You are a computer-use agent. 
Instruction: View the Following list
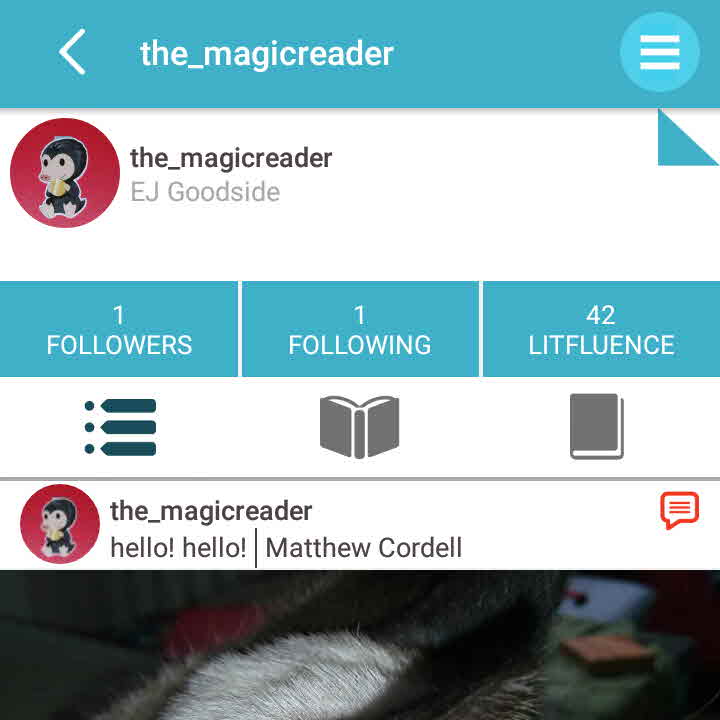[x=360, y=330]
